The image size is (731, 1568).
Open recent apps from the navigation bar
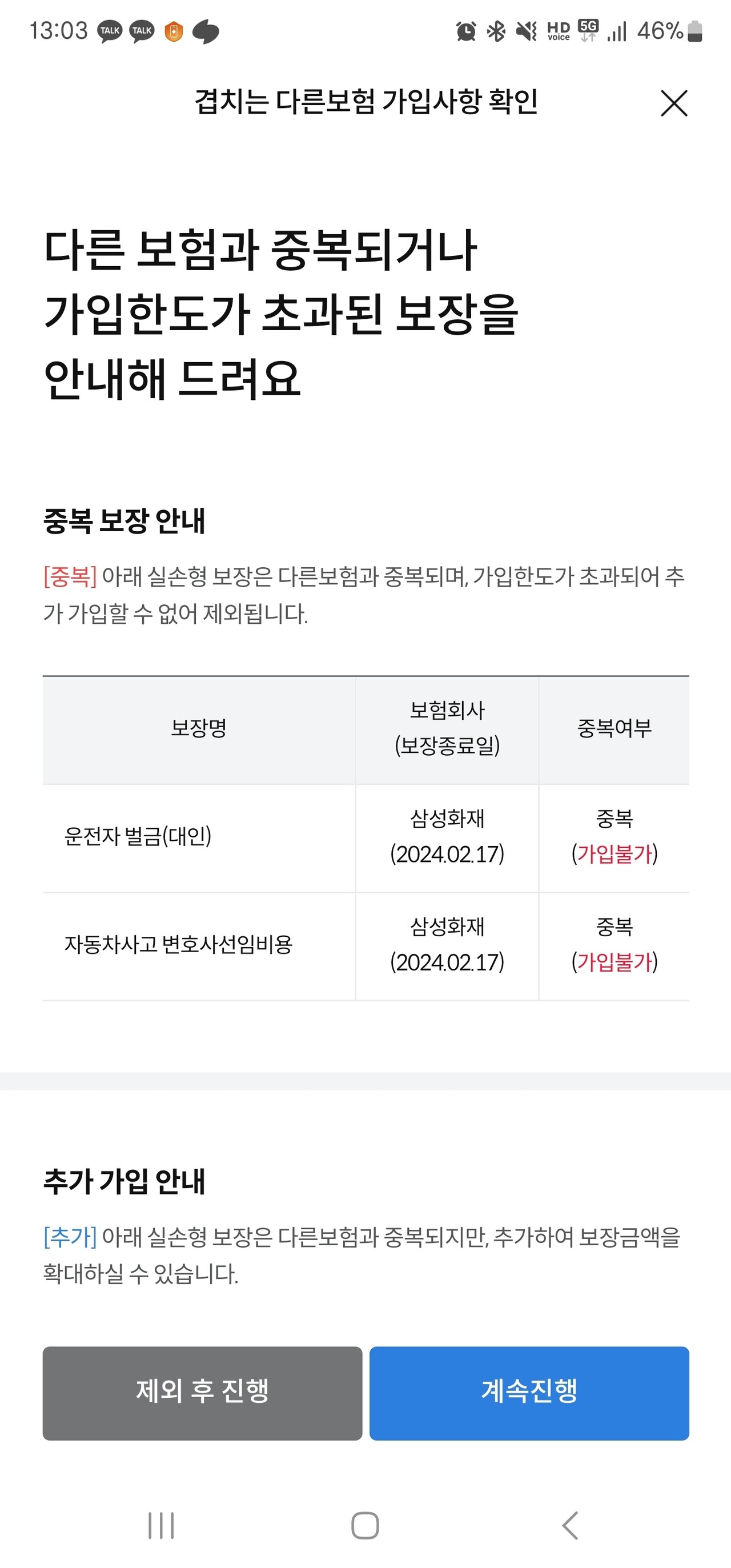(161, 1525)
